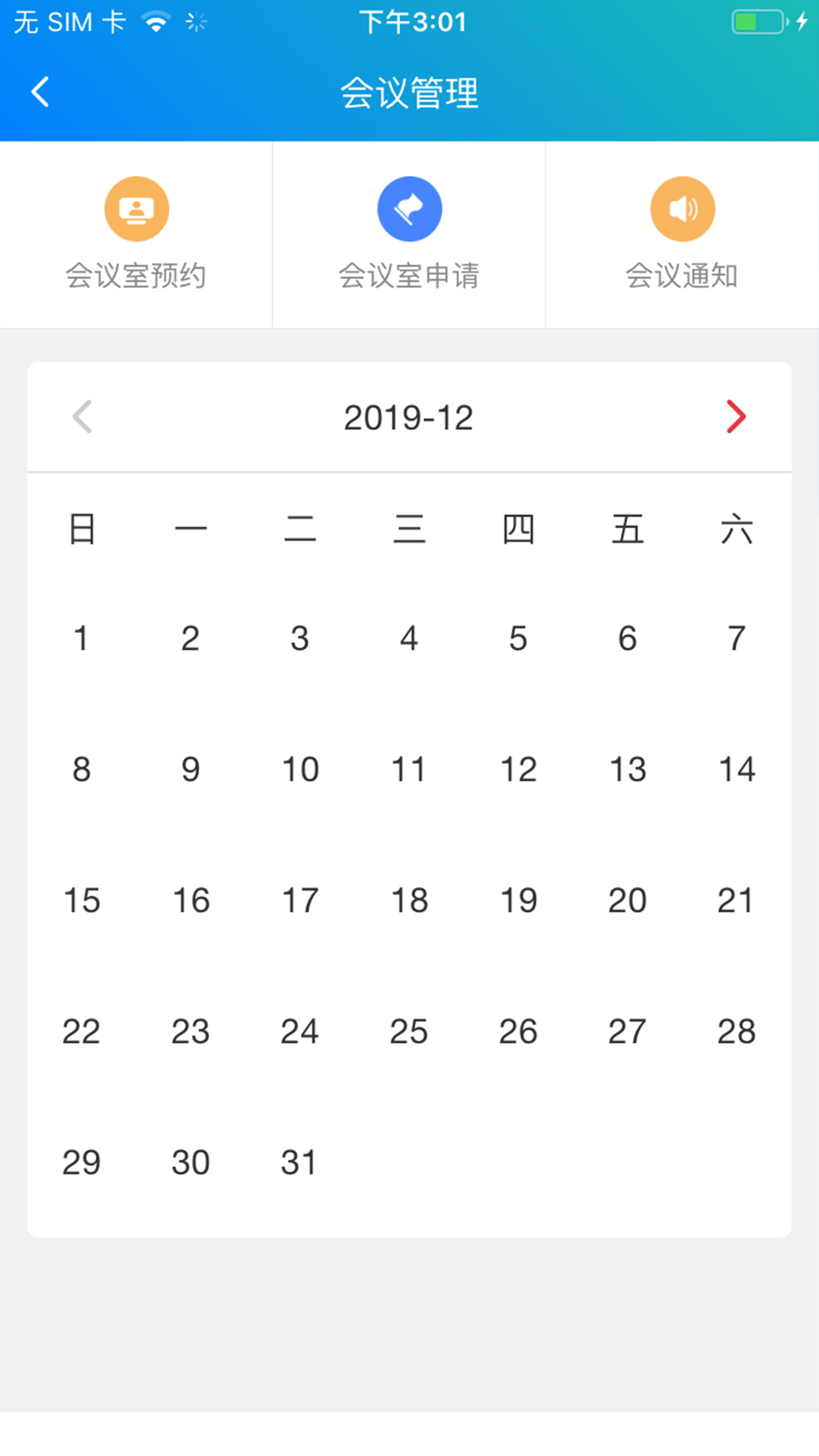819x1456 pixels.
Task: Tap the 2019-12 month label
Action: click(x=409, y=416)
